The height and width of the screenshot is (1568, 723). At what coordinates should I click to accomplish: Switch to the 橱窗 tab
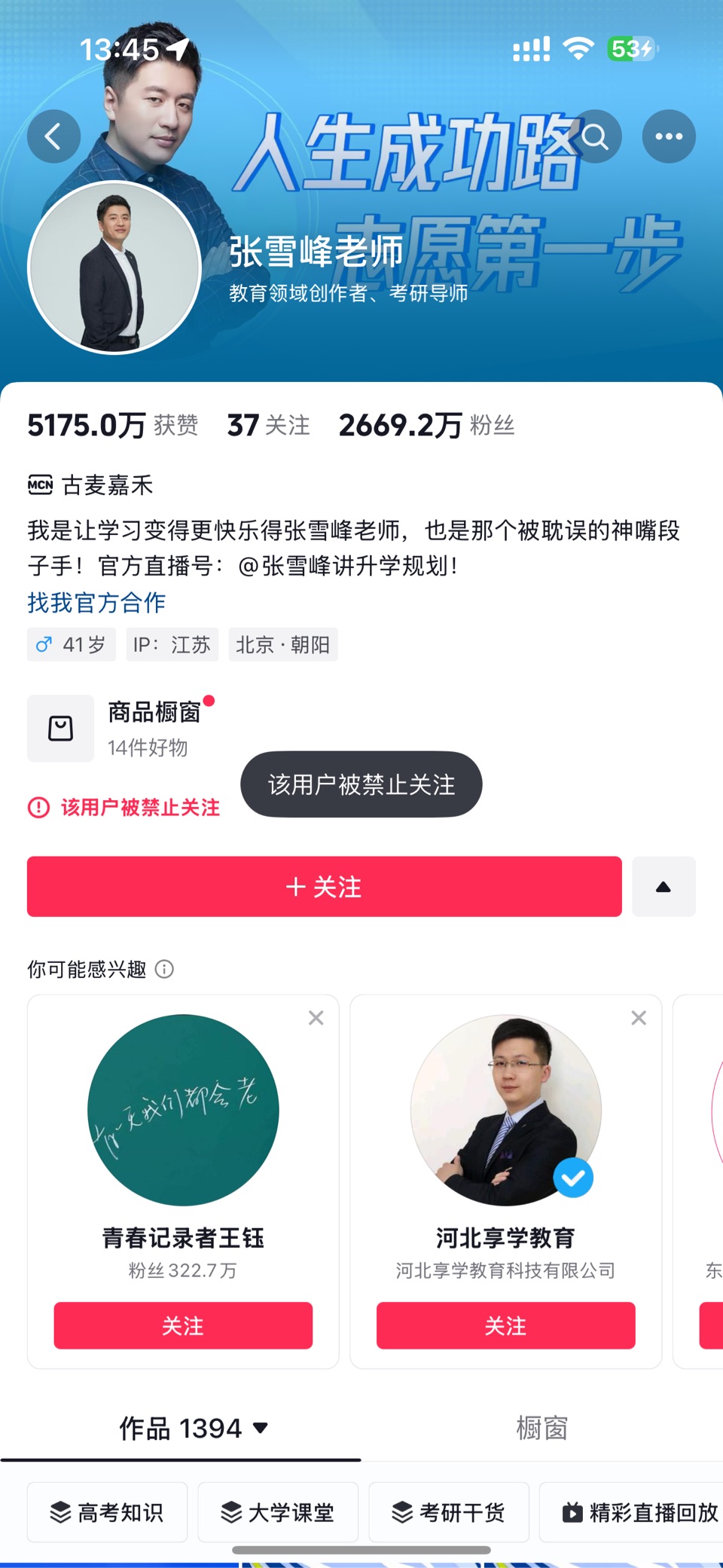point(541,1428)
